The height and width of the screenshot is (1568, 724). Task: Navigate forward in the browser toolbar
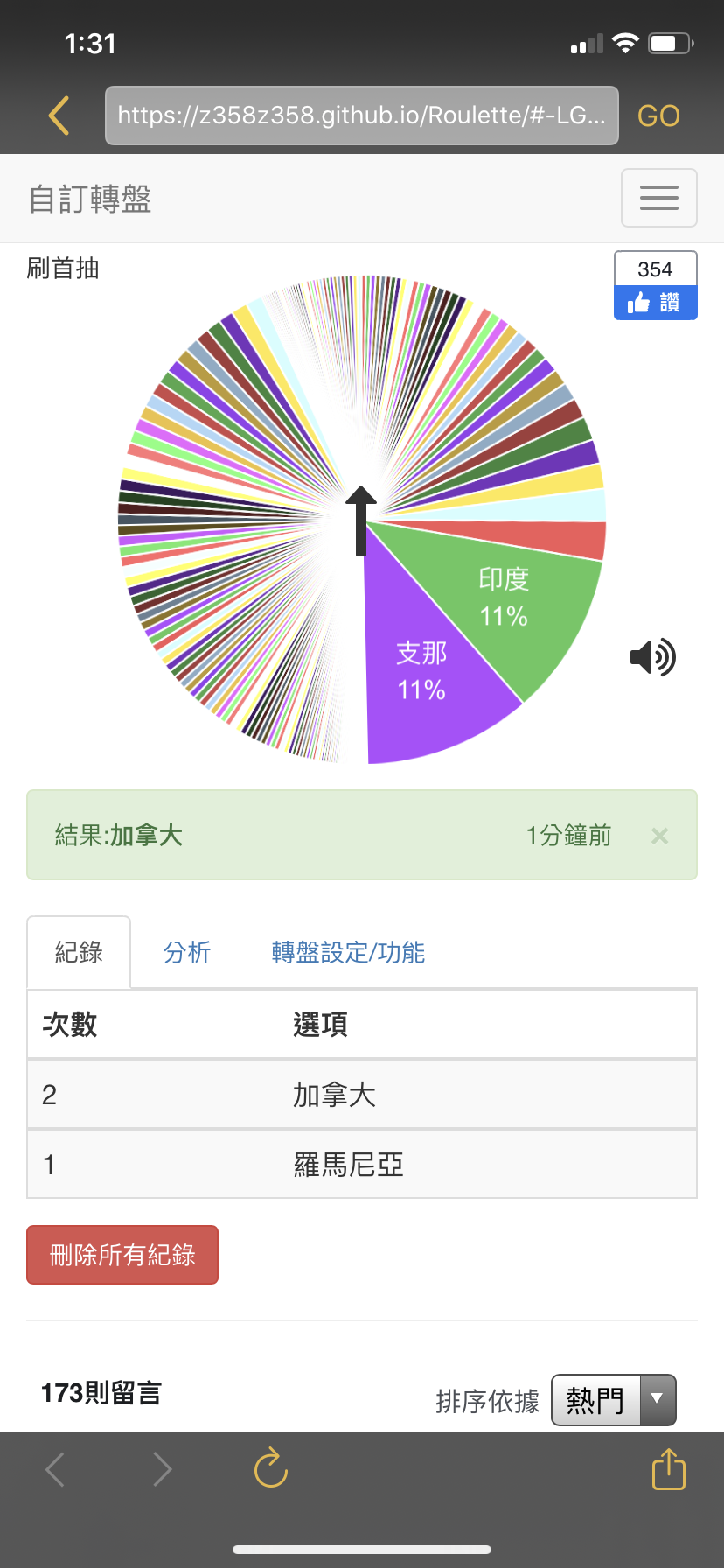click(x=163, y=1469)
